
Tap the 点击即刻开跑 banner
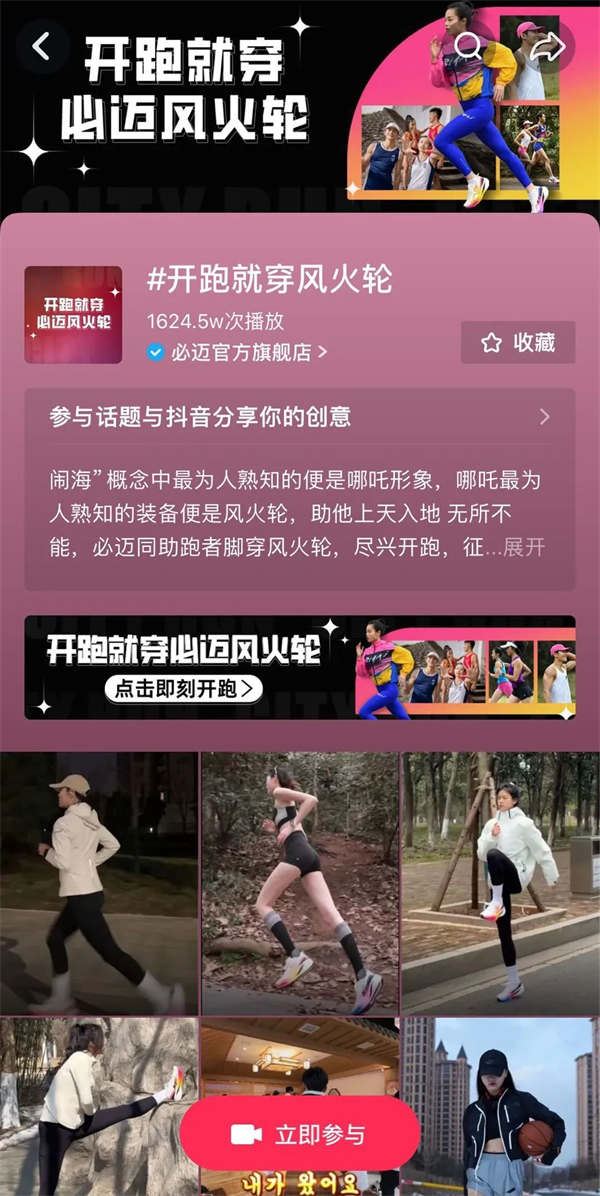coord(185,688)
